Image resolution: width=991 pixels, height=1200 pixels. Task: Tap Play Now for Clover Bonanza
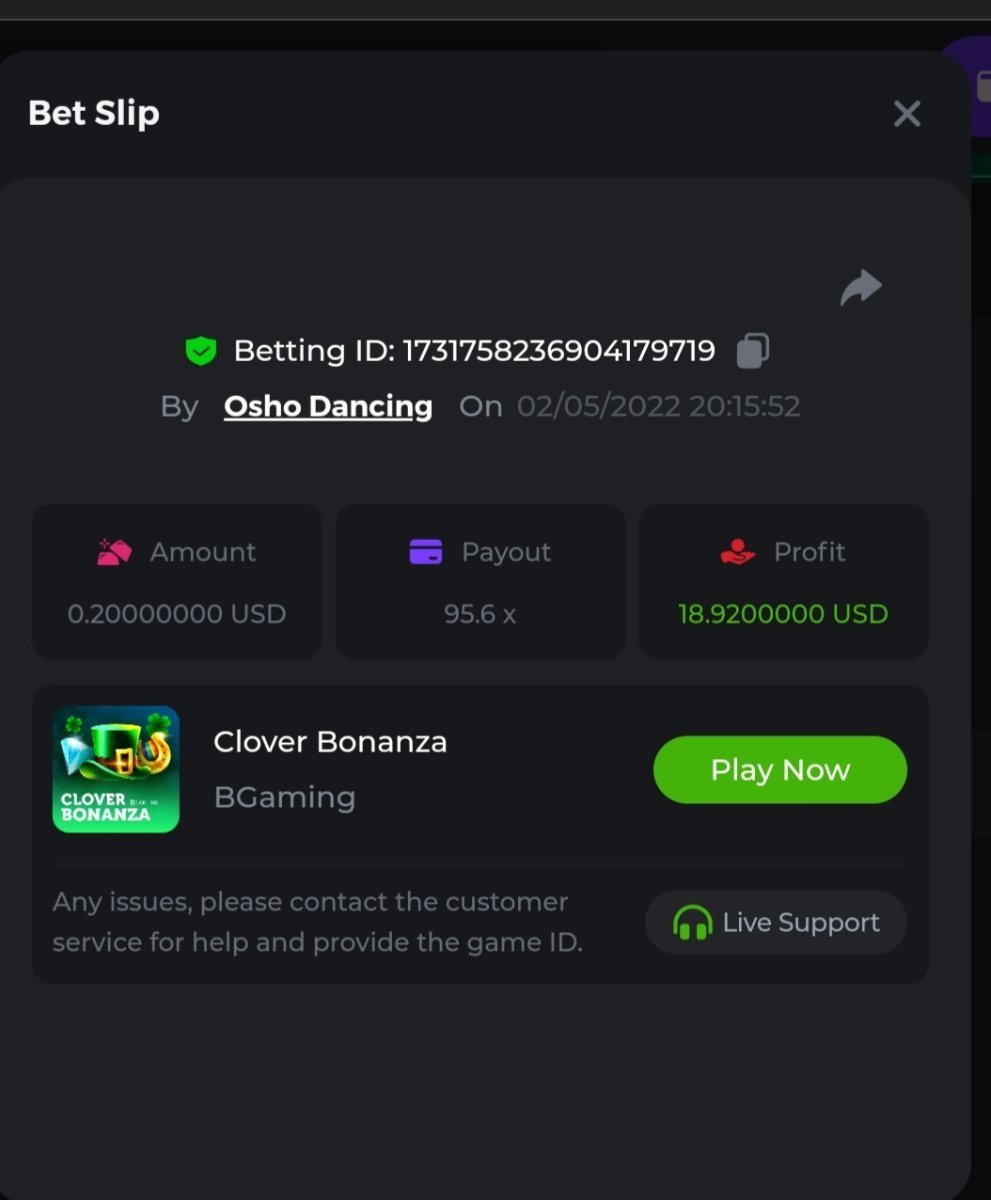pos(779,770)
